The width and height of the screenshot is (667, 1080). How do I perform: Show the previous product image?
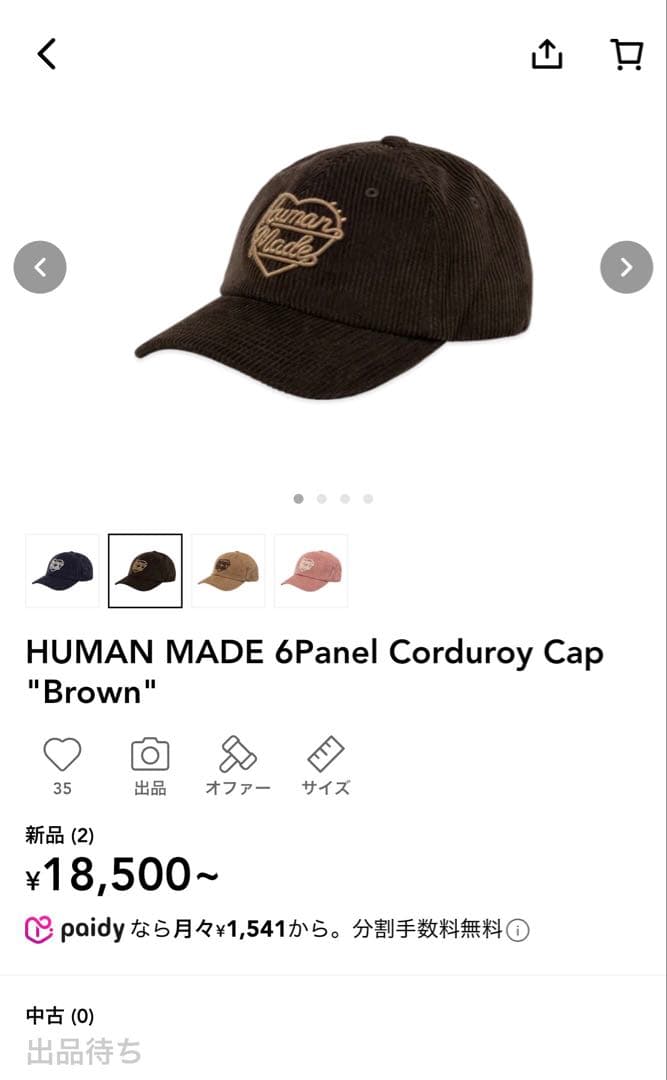tap(40, 267)
